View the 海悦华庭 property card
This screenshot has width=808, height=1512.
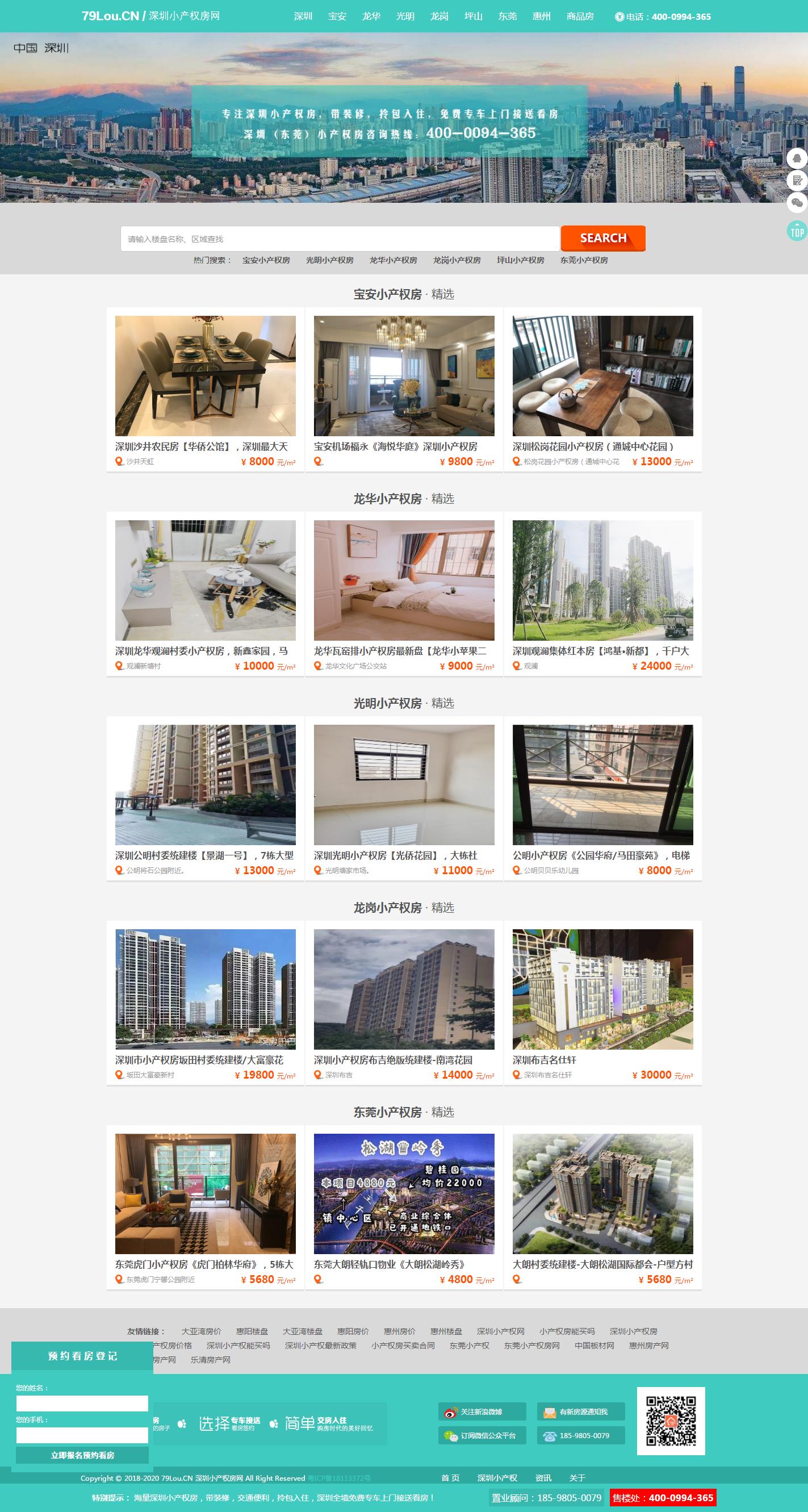[x=404, y=389]
